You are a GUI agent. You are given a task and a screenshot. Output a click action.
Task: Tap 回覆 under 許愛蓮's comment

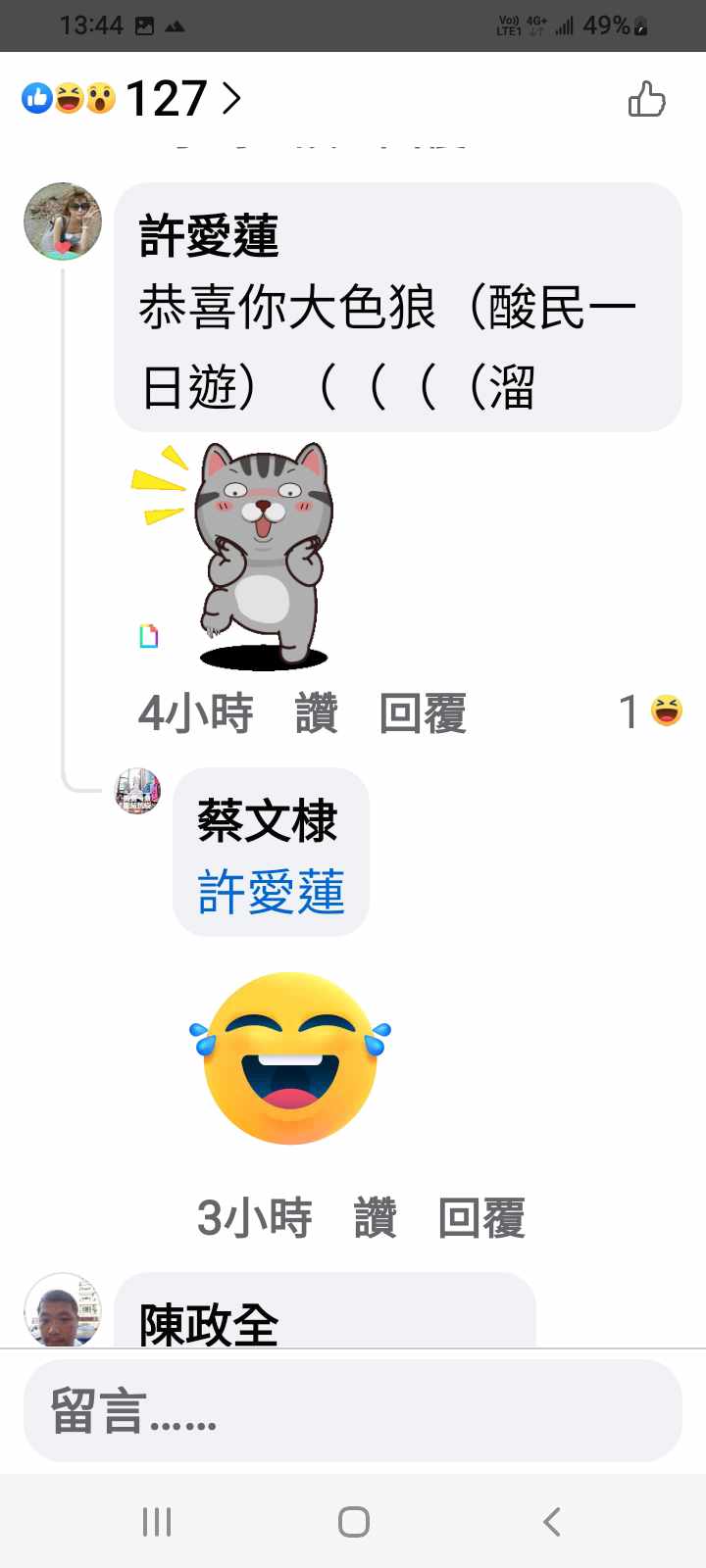423,713
